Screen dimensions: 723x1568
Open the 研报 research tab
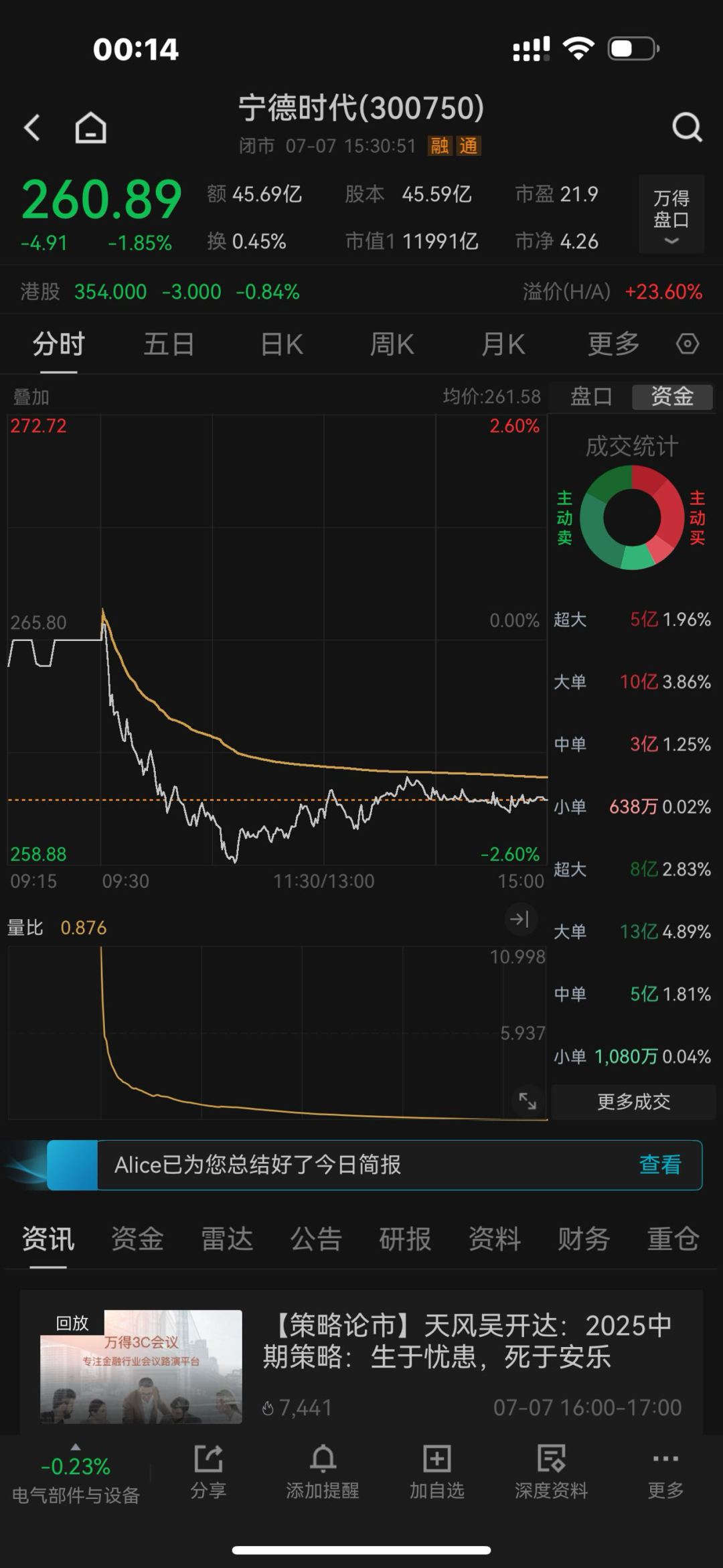click(x=405, y=1239)
